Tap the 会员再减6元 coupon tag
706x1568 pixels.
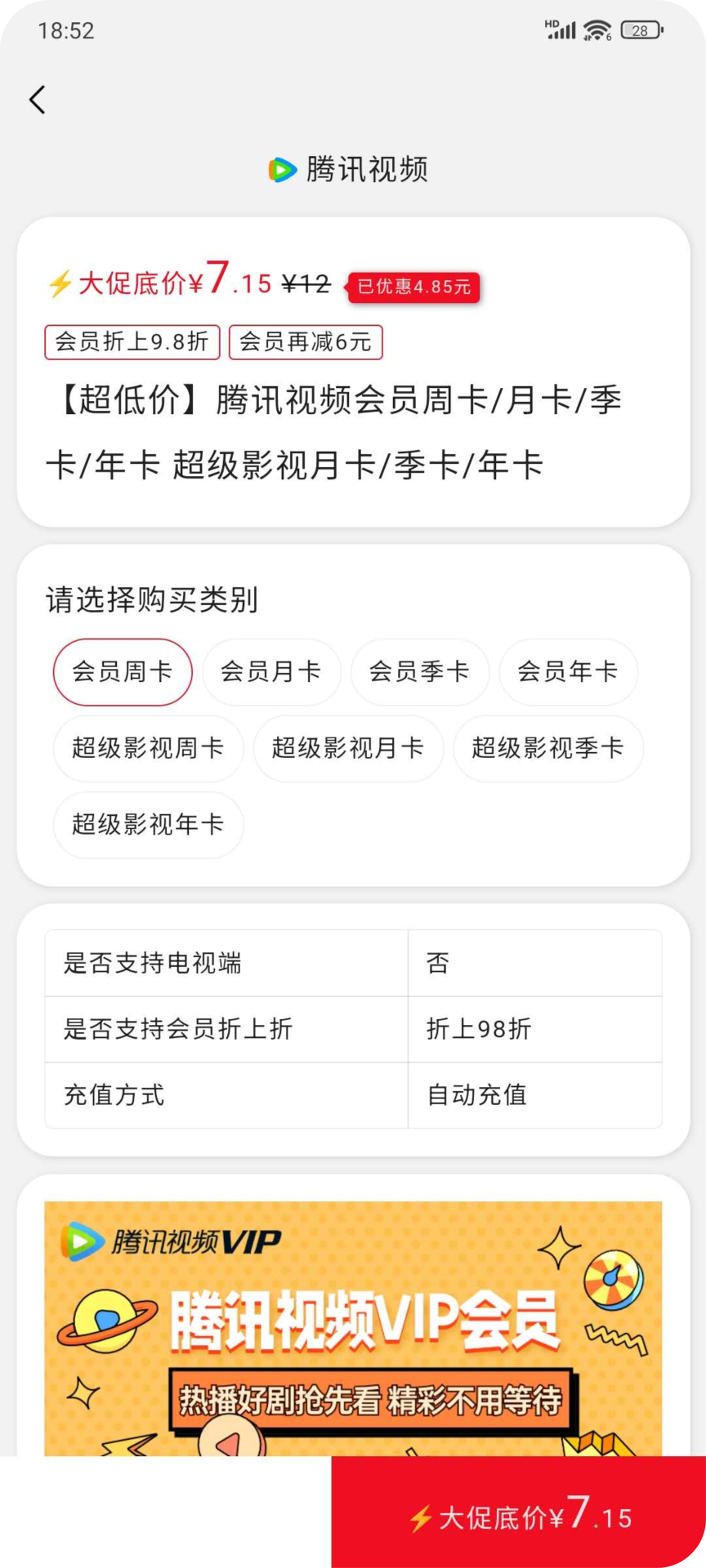[x=306, y=342]
